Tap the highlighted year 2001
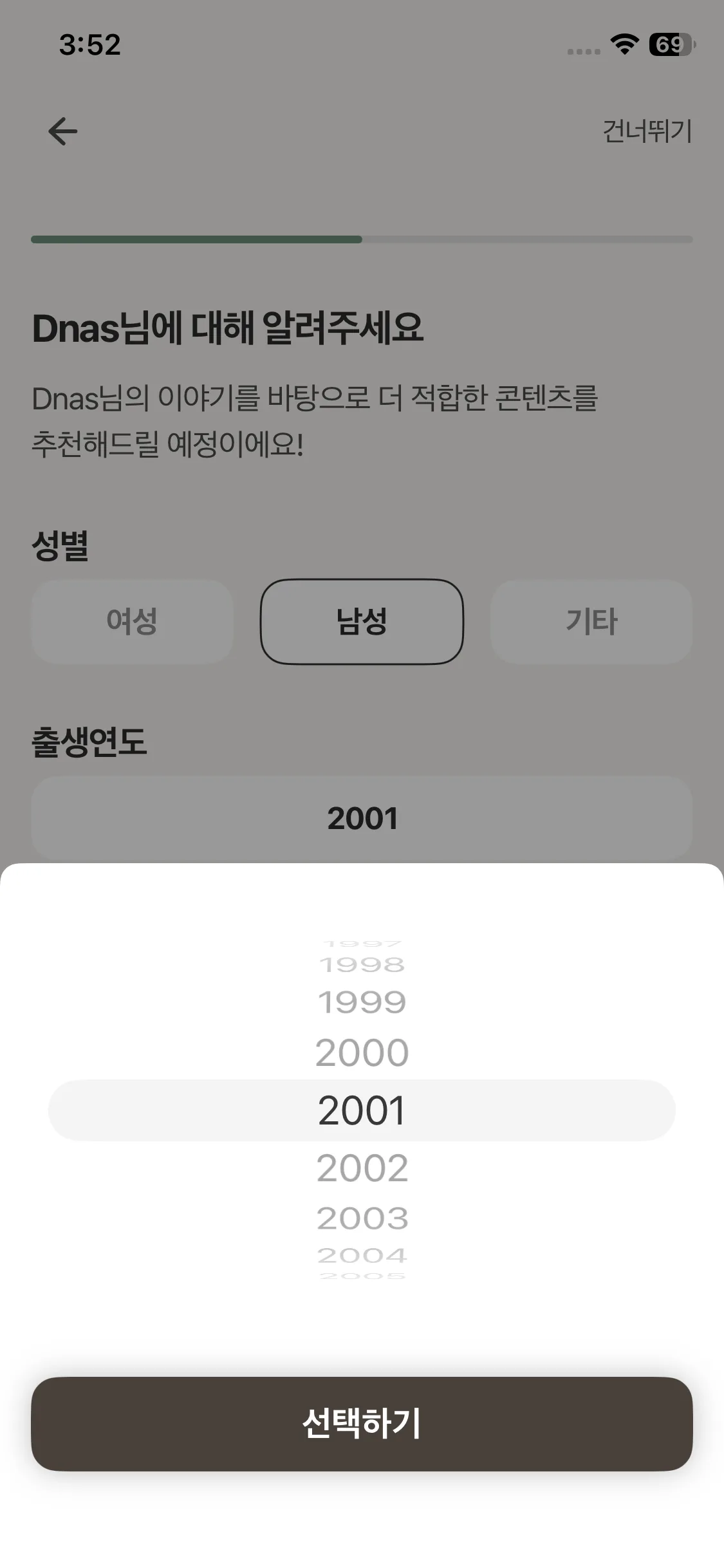The width and height of the screenshot is (724, 1568). coord(362,1108)
